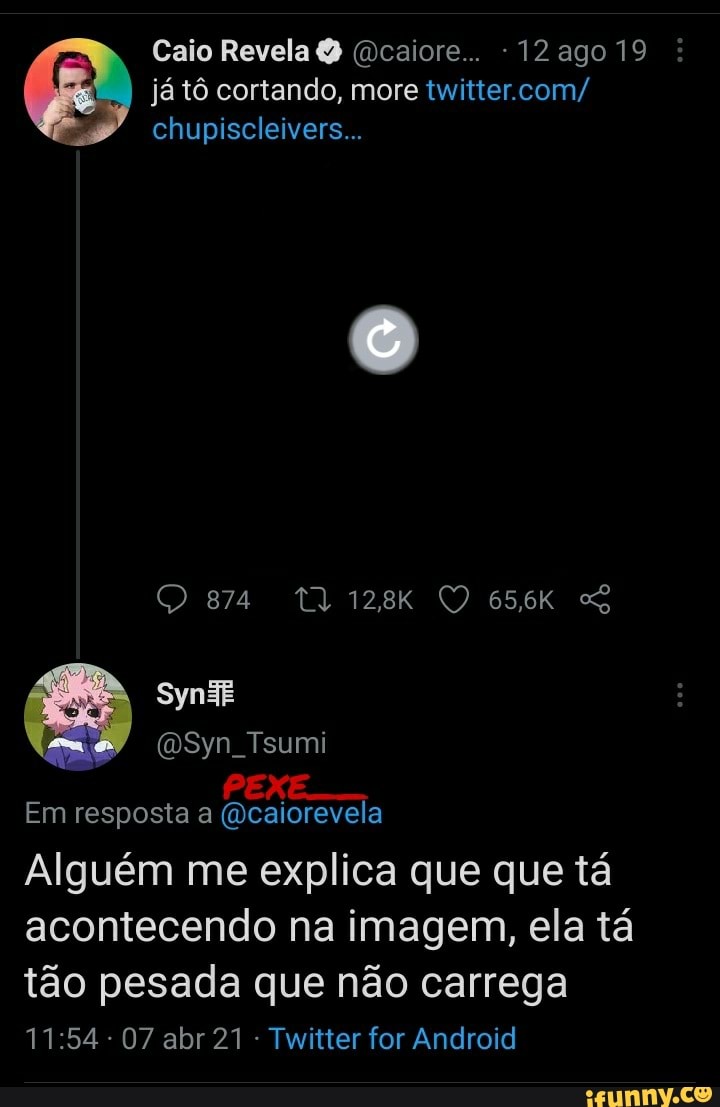Image resolution: width=720 pixels, height=1107 pixels.
Task: Reply to Caio Revela's tweet
Action: 173,599
